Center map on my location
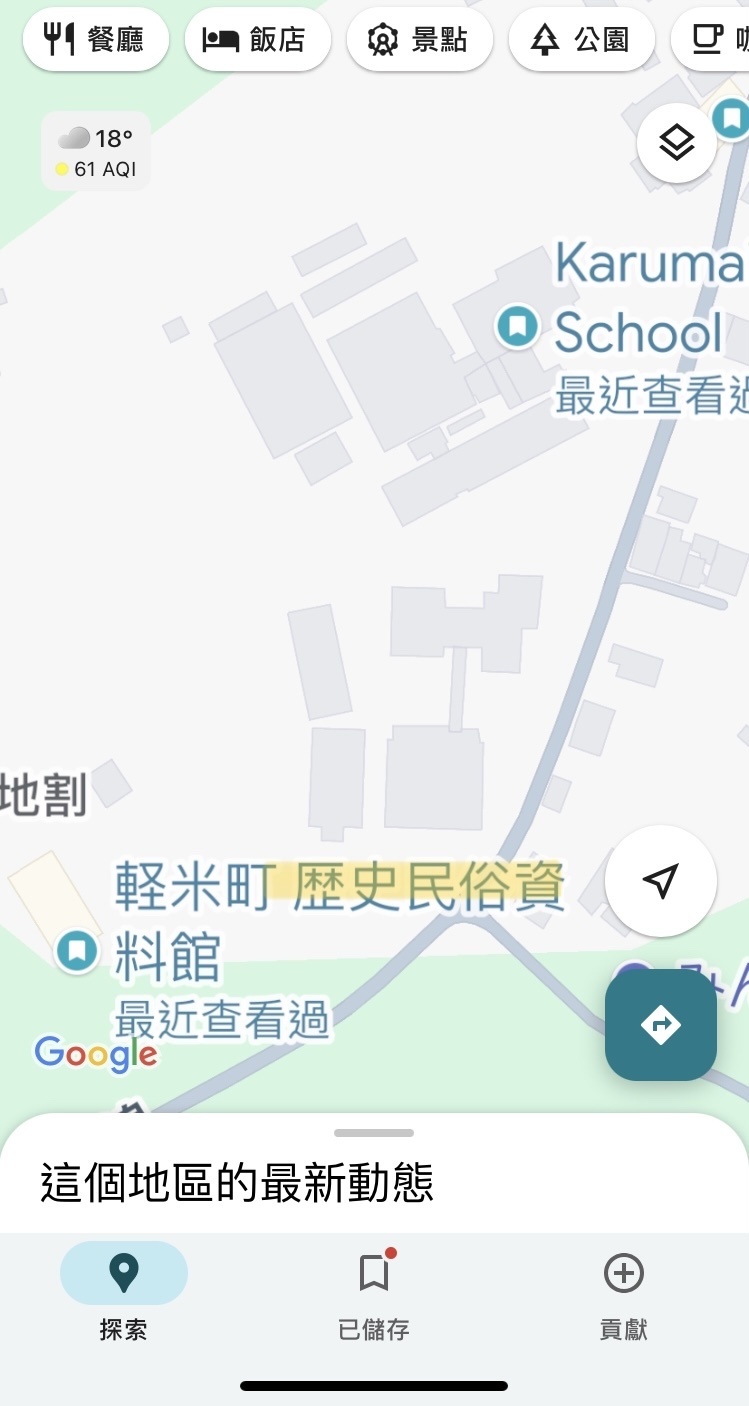749x1406 pixels. 661,881
